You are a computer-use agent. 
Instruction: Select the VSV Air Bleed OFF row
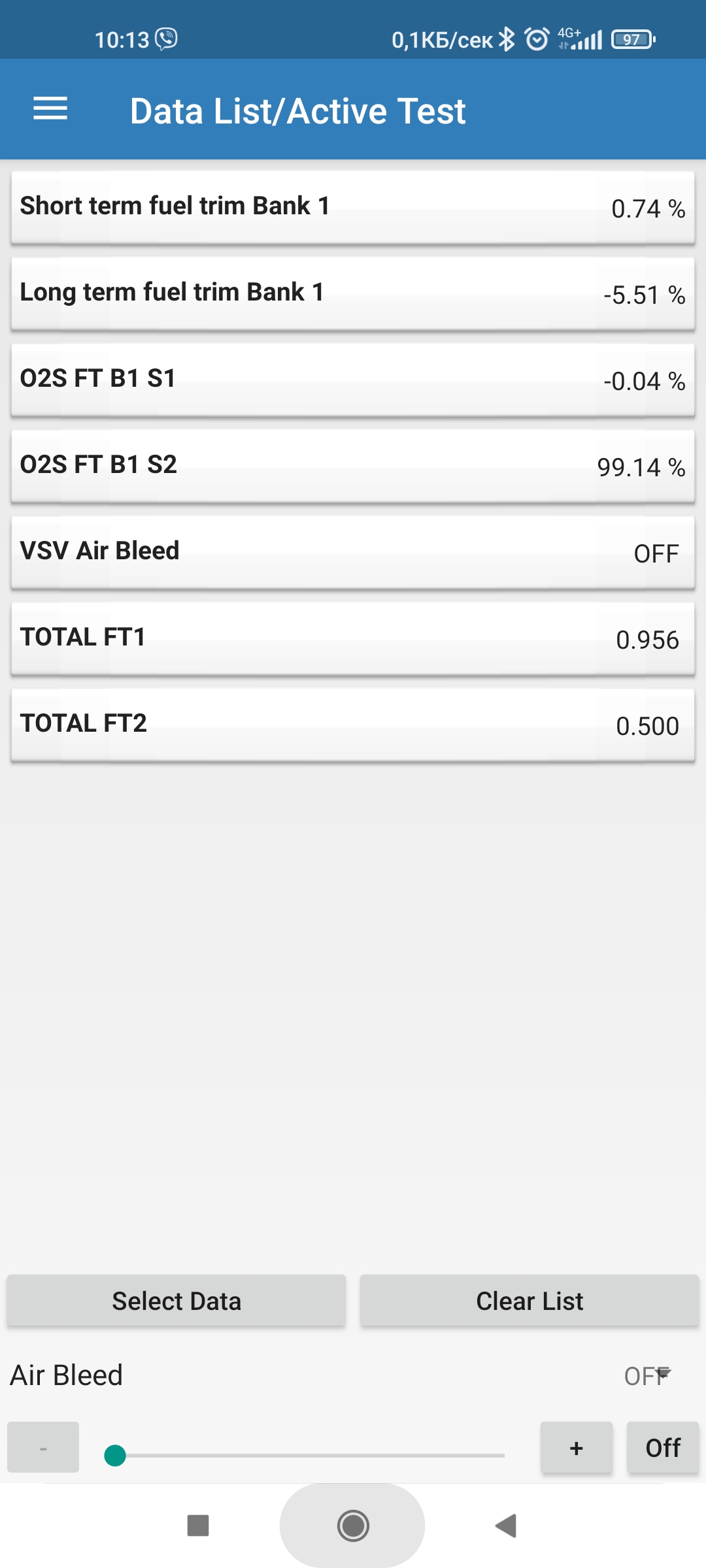point(353,552)
